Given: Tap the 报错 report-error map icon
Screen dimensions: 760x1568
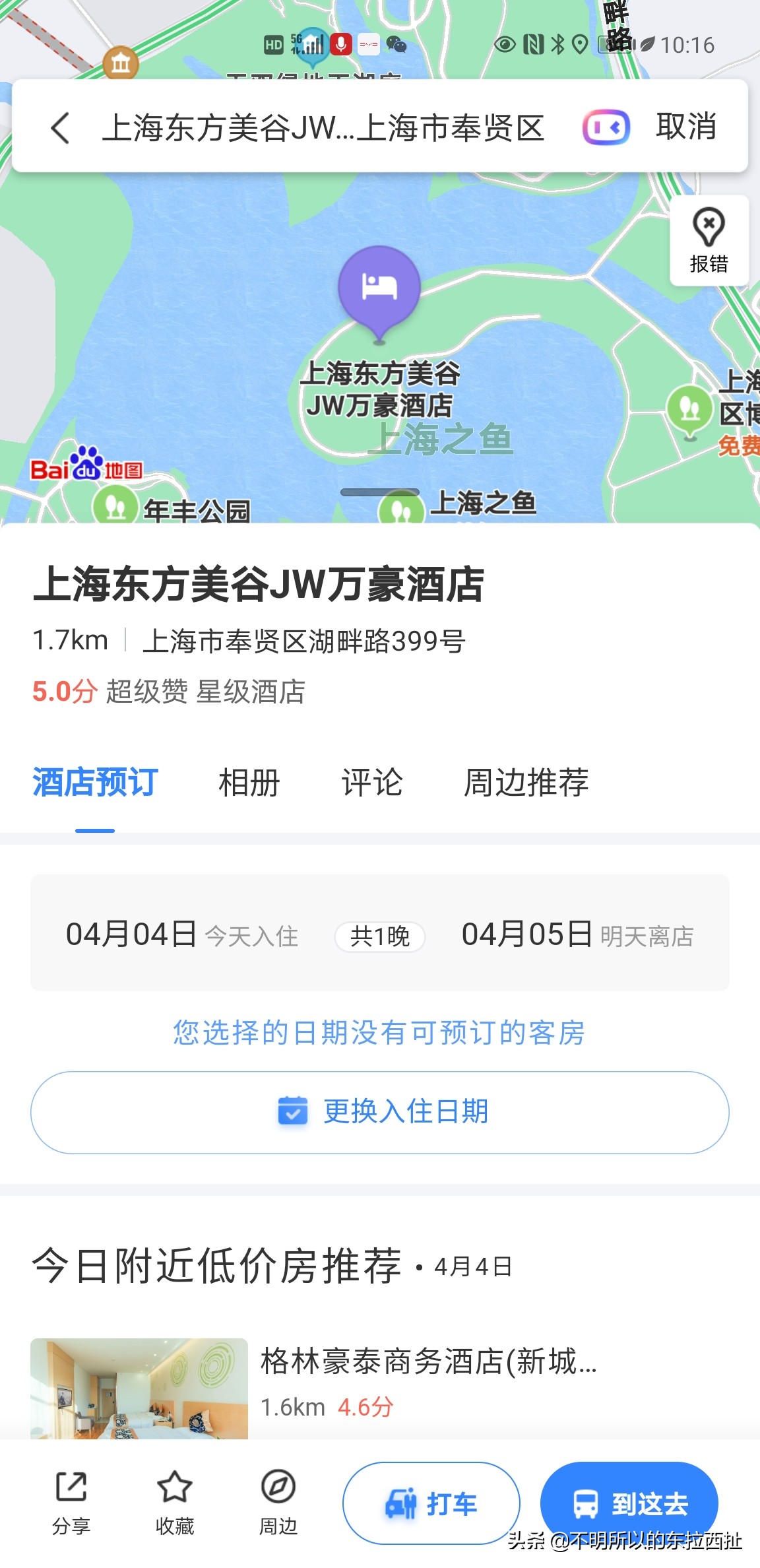Looking at the screenshot, I should click(x=709, y=240).
